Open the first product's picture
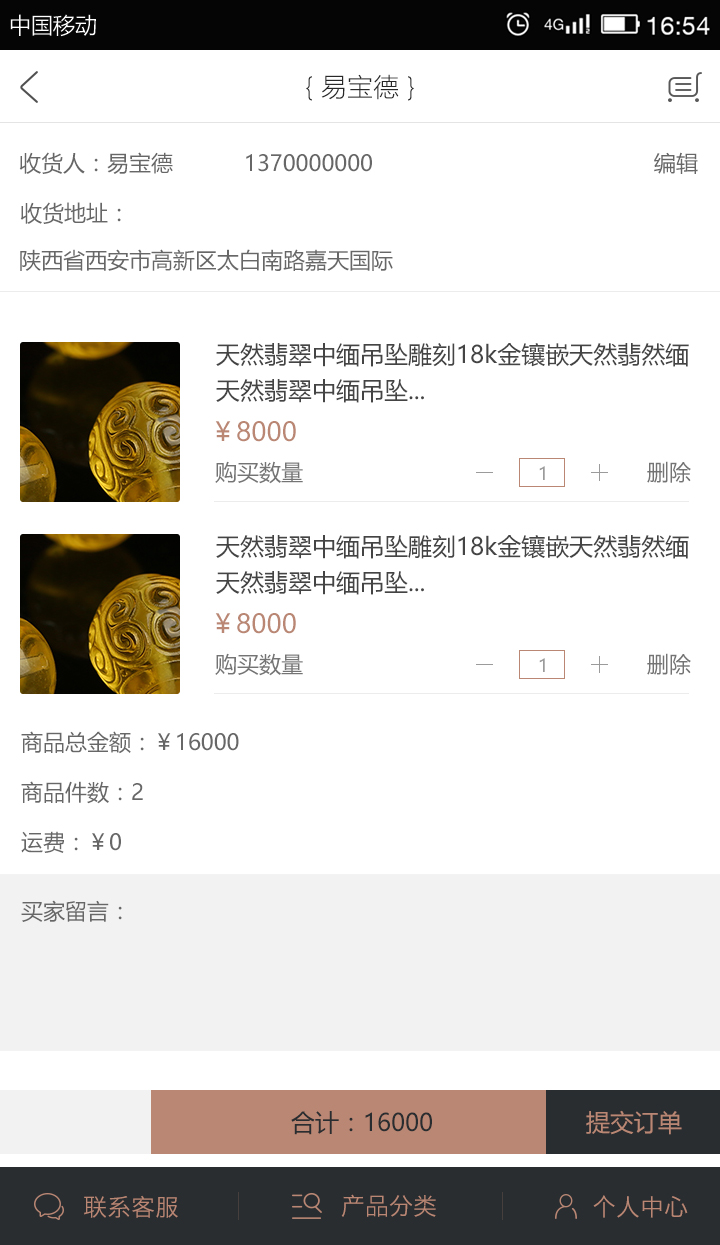720x1245 pixels. click(x=100, y=422)
